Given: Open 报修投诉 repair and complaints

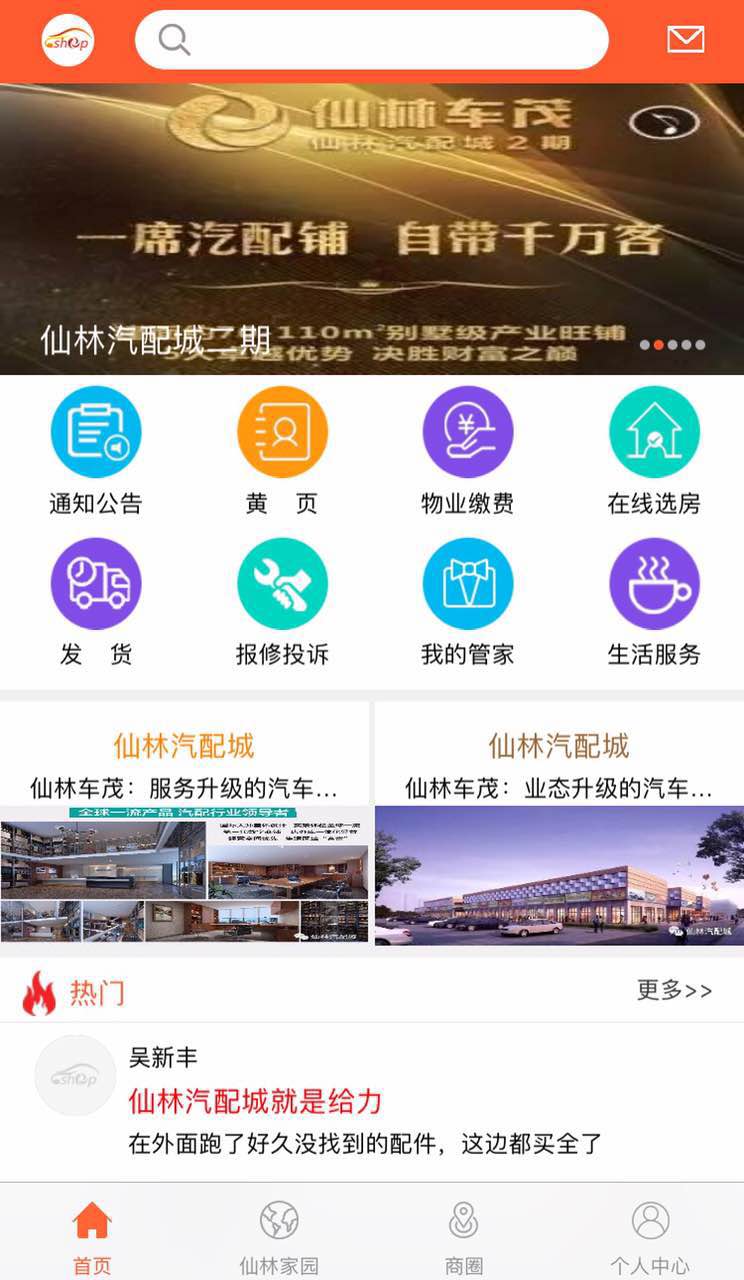Looking at the screenshot, I should [282, 603].
